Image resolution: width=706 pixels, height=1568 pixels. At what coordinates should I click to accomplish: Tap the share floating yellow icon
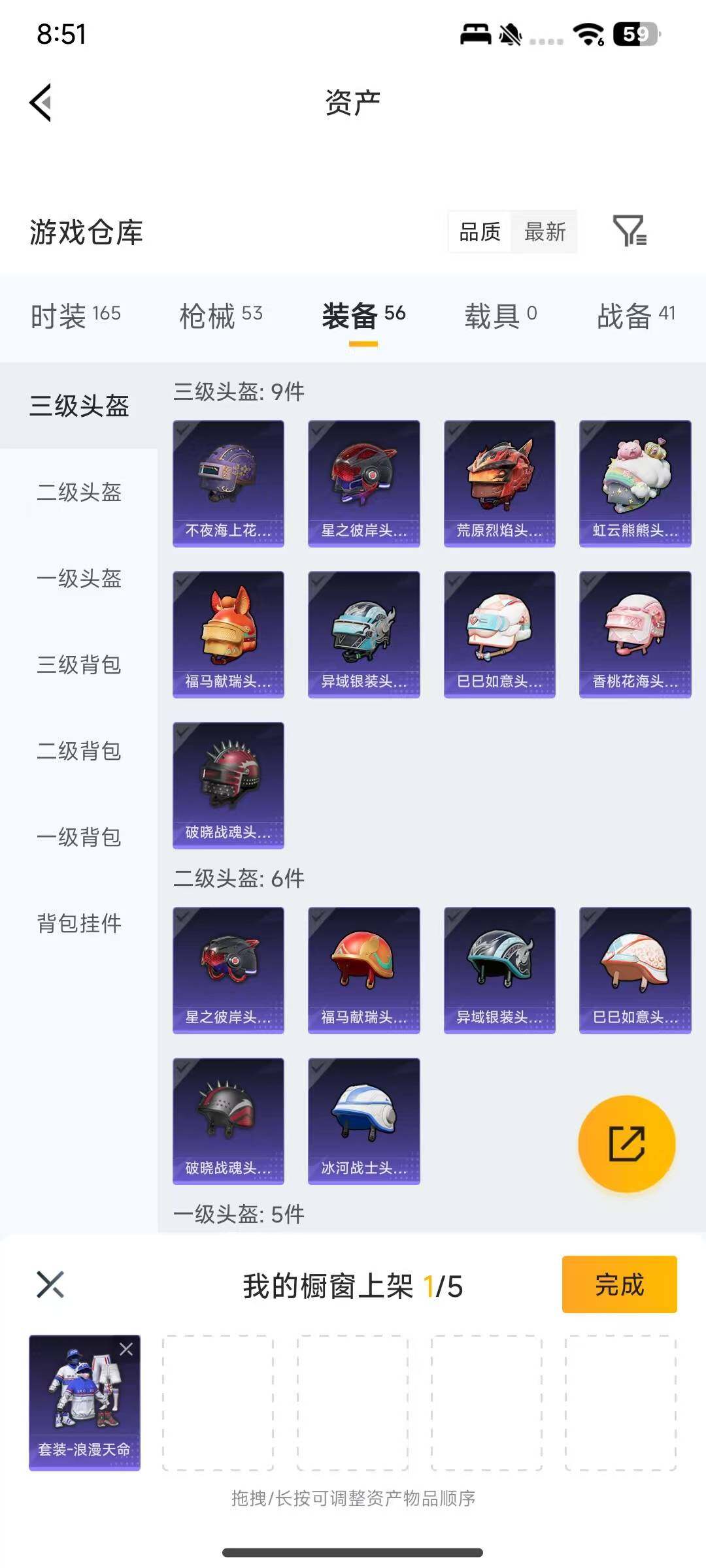click(626, 1144)
